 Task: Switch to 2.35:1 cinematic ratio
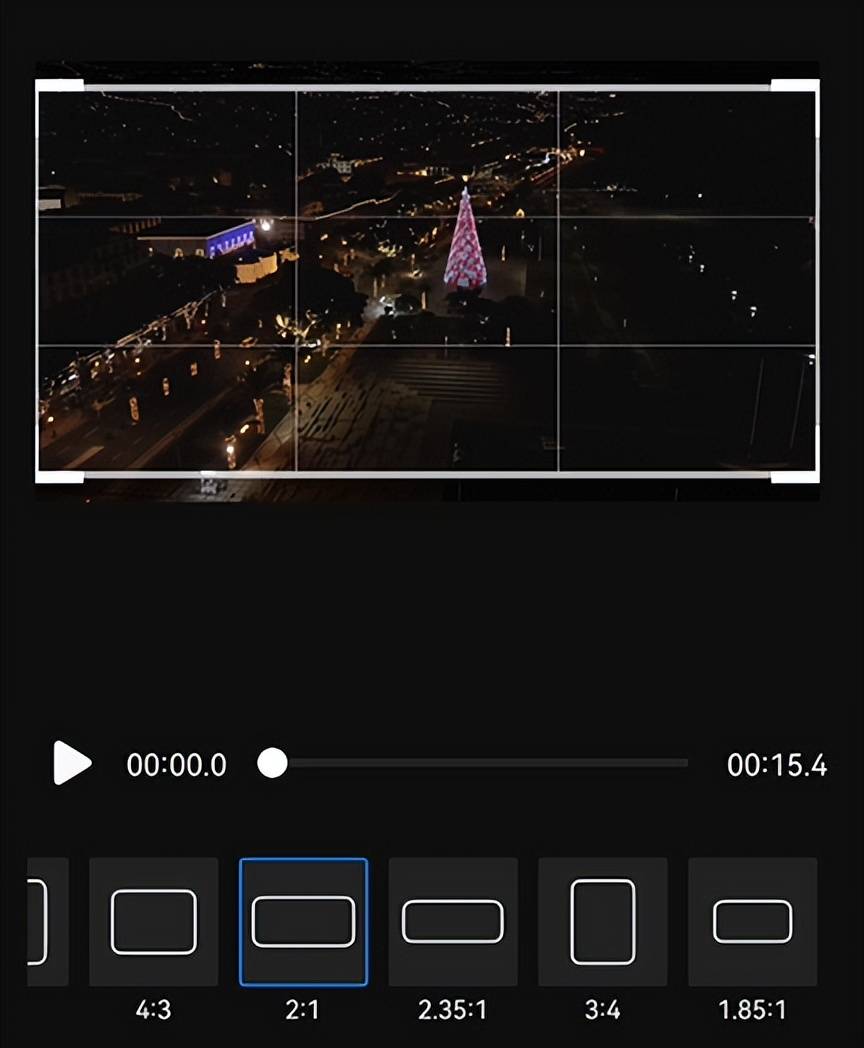coord(452,921)
